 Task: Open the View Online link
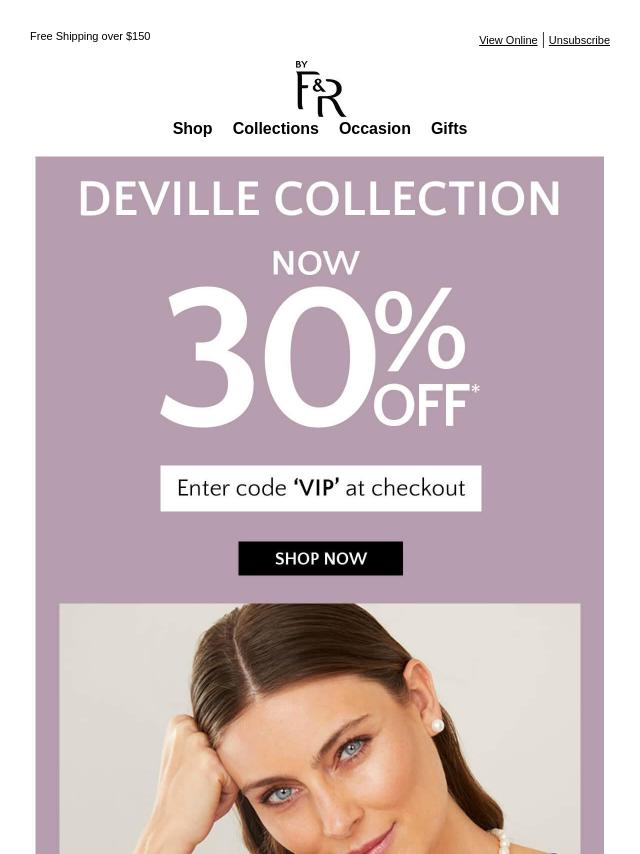507,40
